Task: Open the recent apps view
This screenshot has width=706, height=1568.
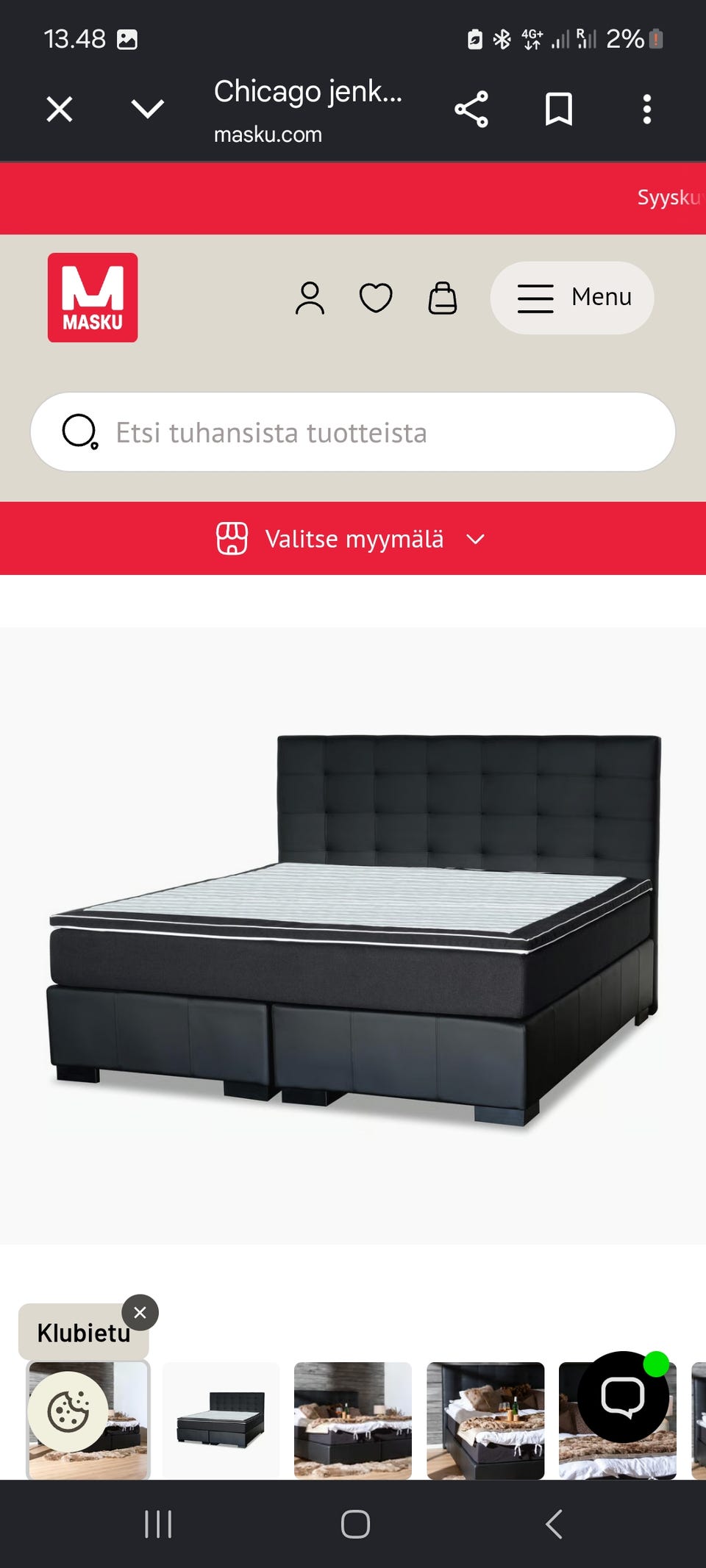Action: (x=158, y=1525)
